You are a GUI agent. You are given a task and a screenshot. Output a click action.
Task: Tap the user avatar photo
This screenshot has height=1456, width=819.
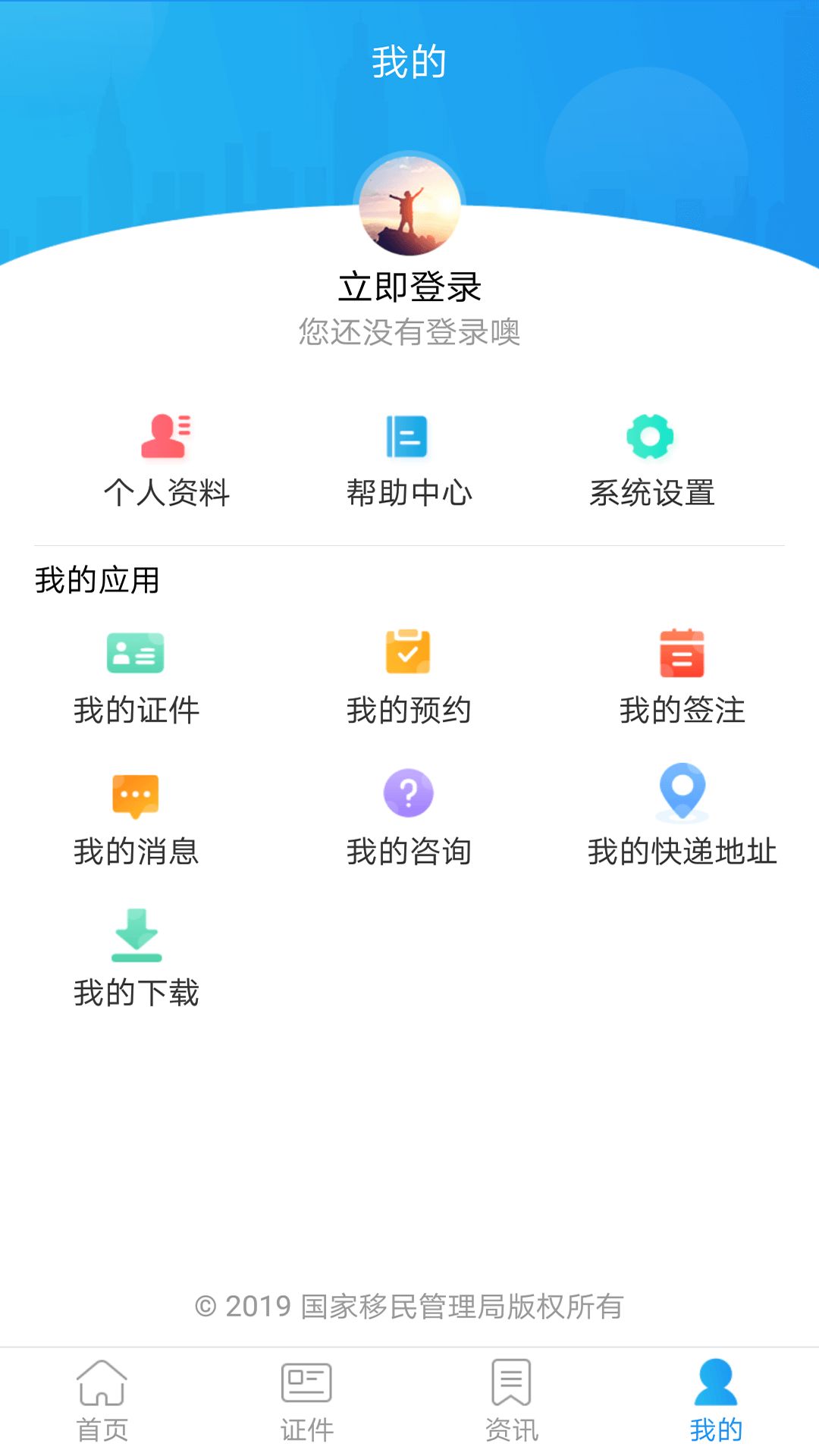[x=409, y=206]
